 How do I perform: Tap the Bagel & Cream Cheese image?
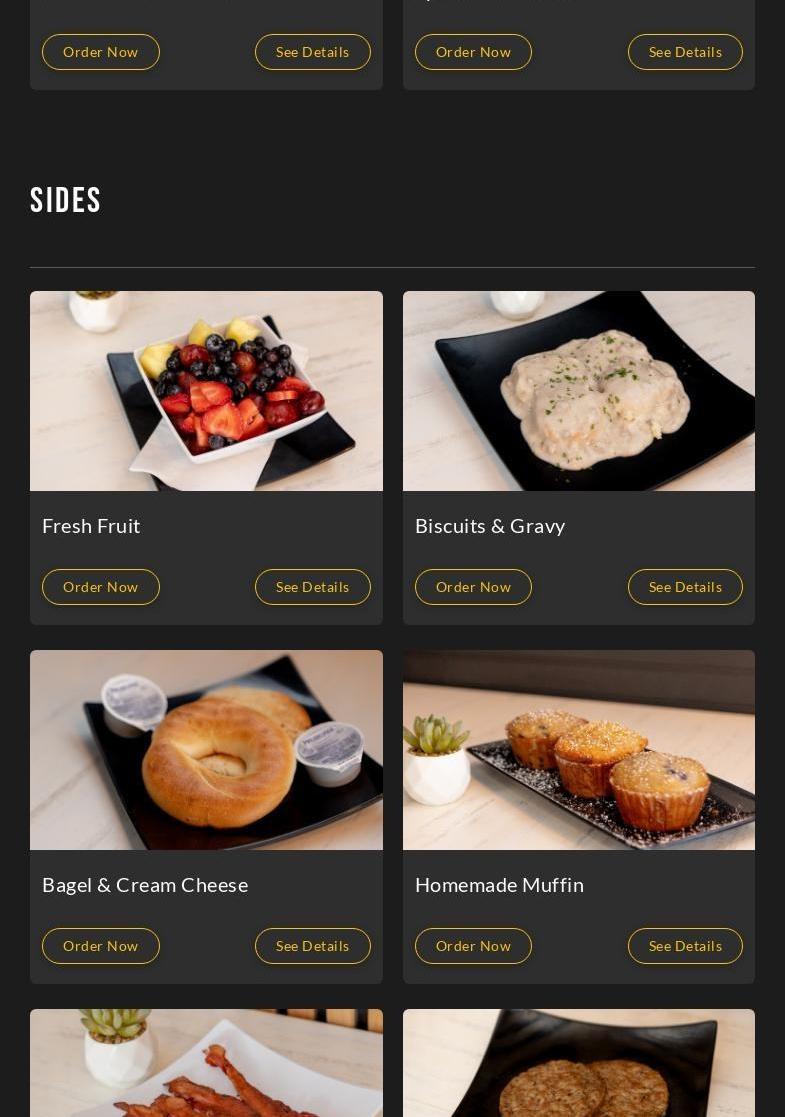[206, 750]
